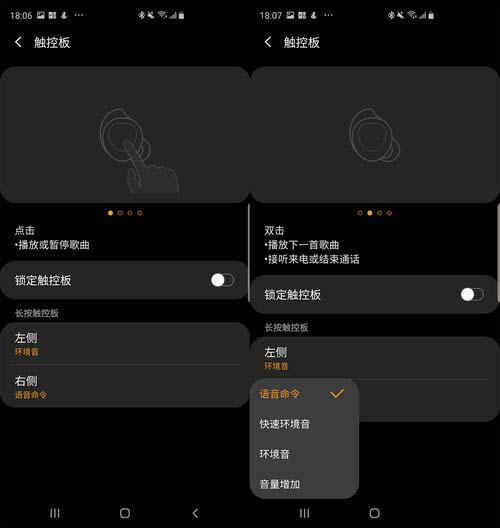Toggle 锁定触控板 on the 点击 screen
Viewport: 500px width, 528px height.
222,280
